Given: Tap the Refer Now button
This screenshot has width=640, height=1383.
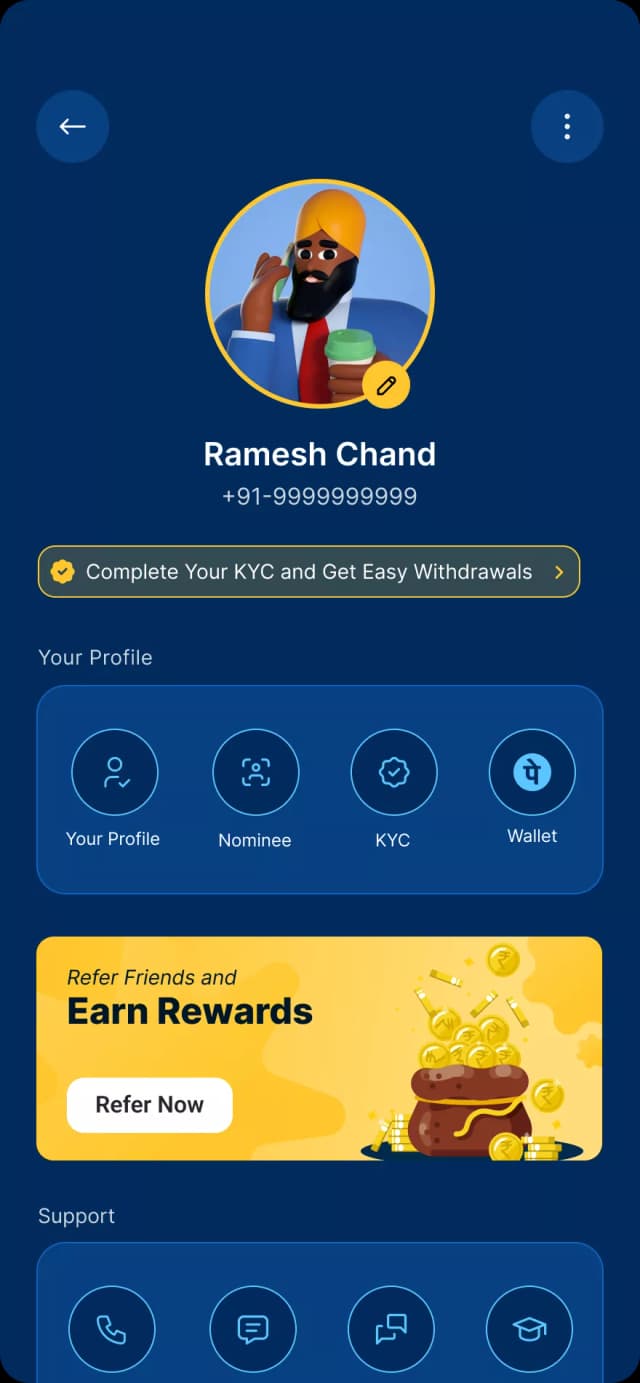Looking at the screenshot, I should click(x=150, y=1105).
